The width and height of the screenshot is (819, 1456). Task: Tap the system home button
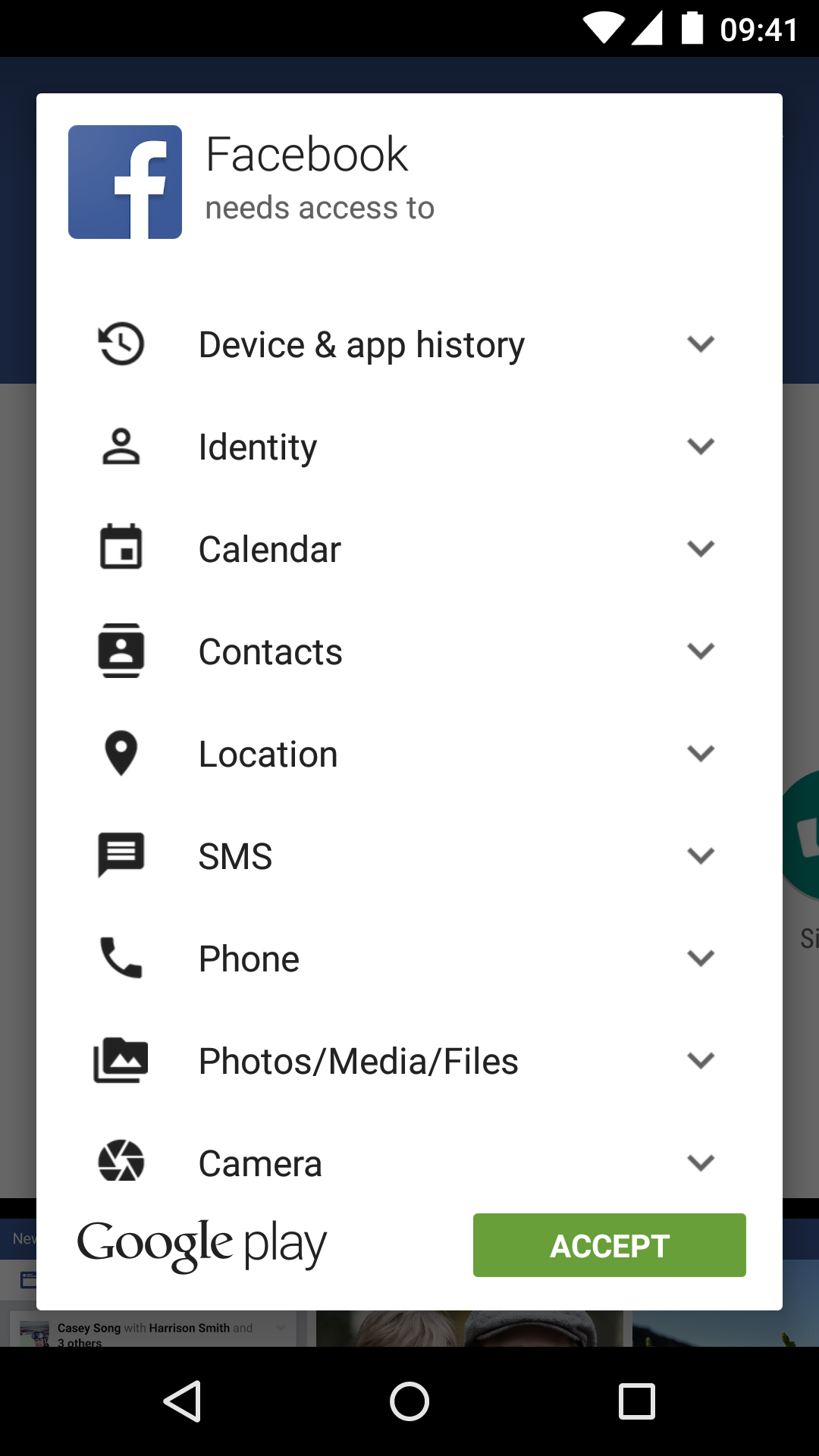click(409, 1401)
